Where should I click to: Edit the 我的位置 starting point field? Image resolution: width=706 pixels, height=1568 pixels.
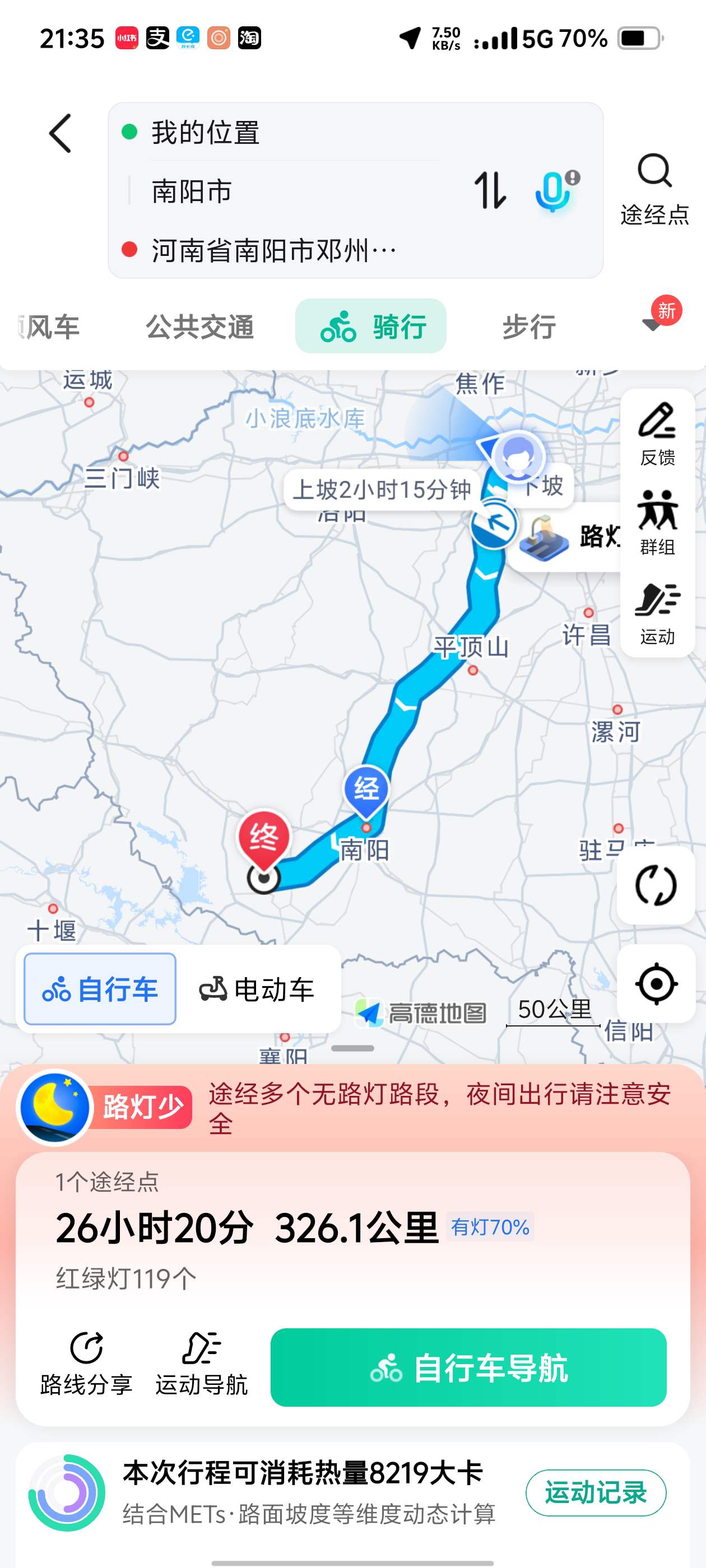click(x=292, y=132)
